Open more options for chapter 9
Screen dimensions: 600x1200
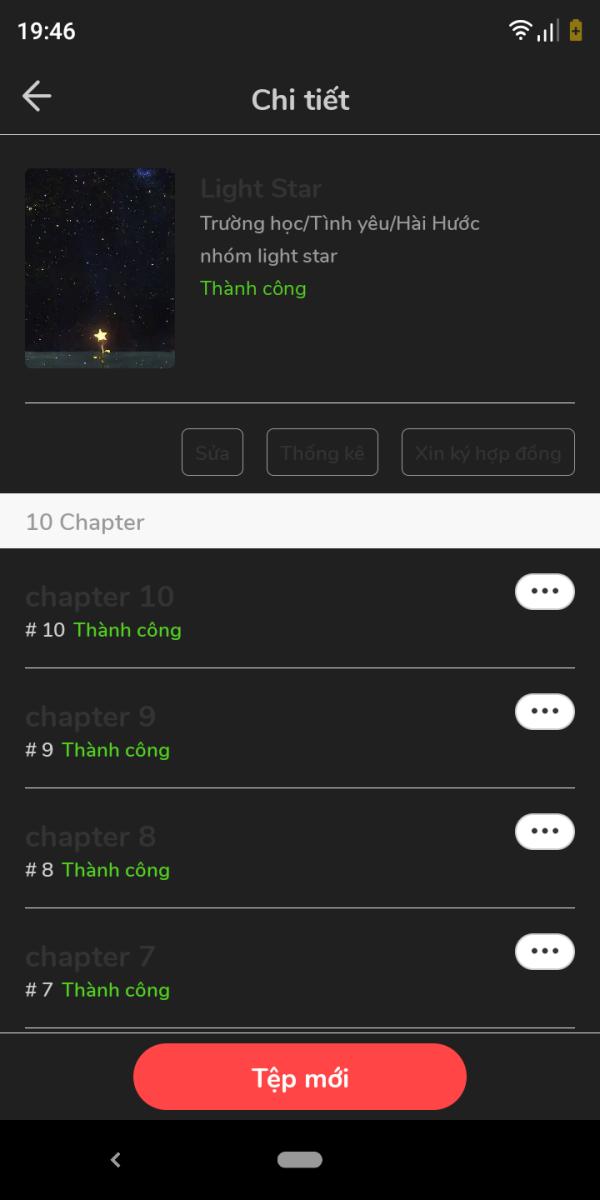[544, 711]
